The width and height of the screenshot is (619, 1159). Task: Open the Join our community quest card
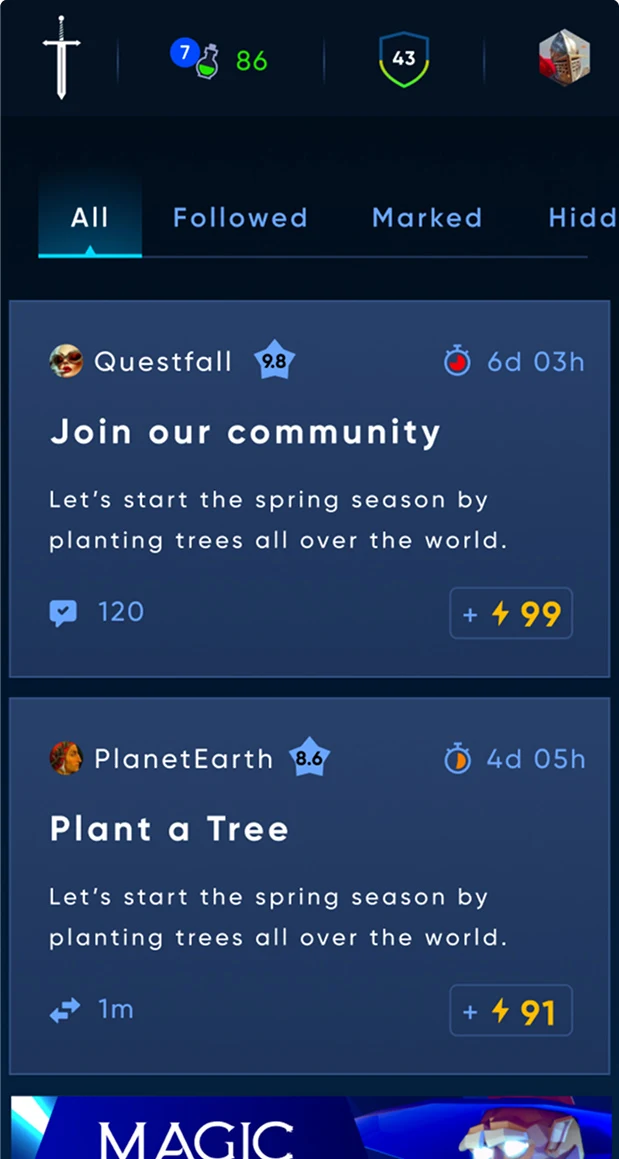click(x=245, y=433)
